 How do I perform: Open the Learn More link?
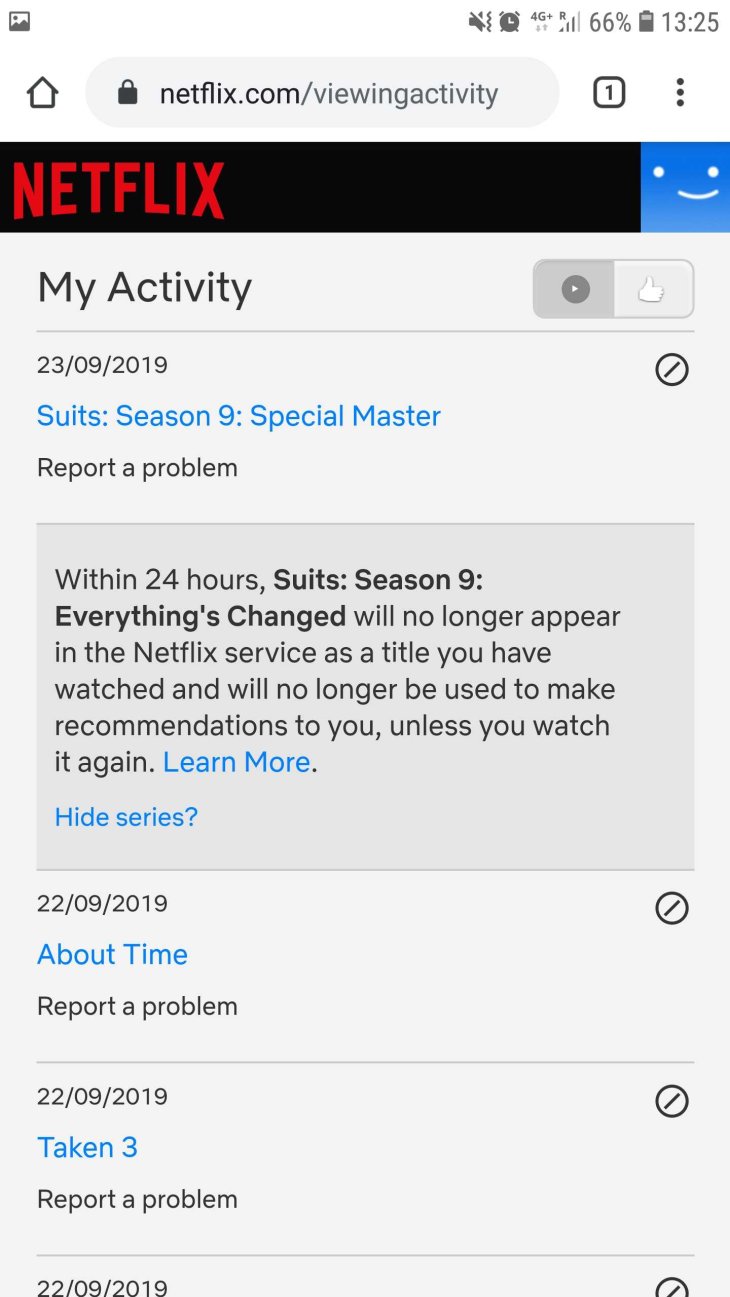pos(237,762)
